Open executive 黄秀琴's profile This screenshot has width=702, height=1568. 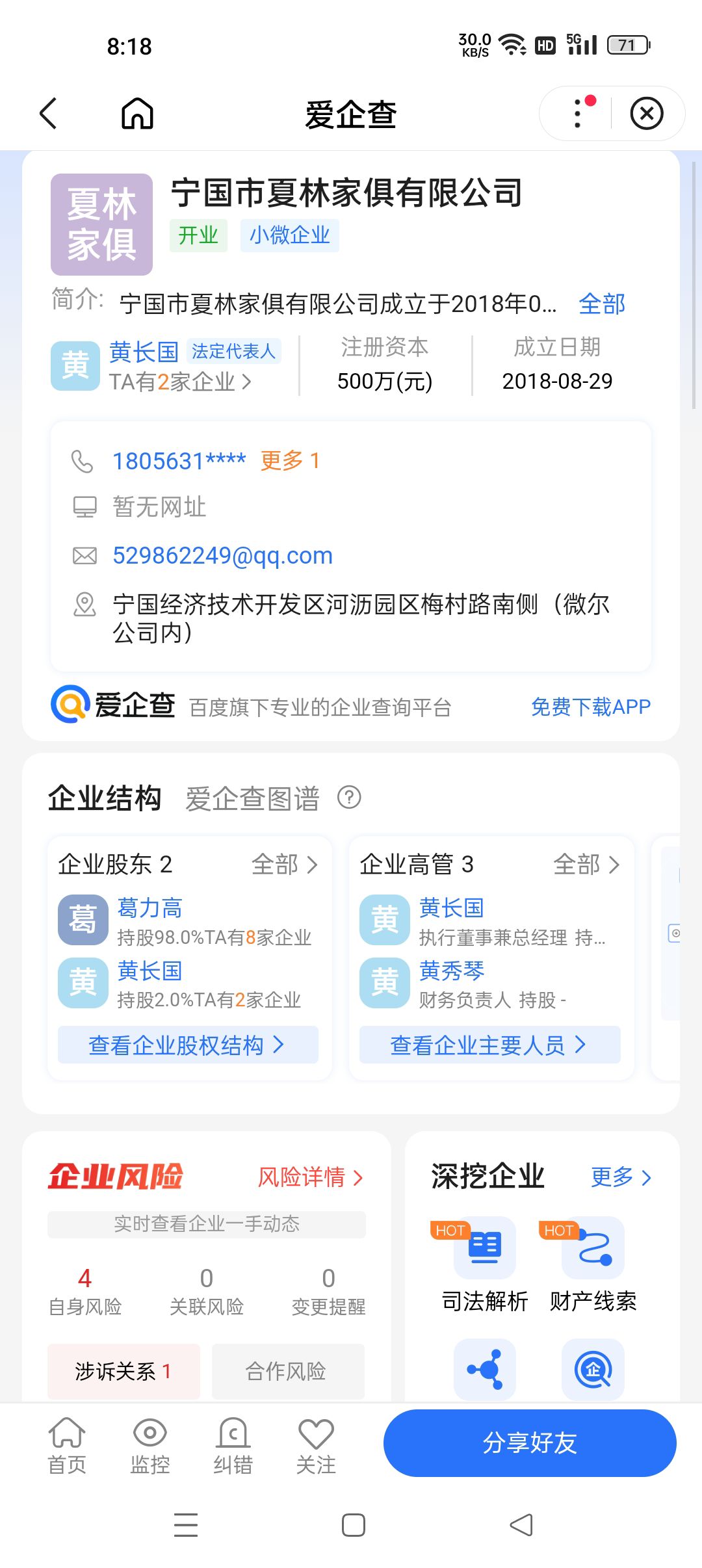452,971
